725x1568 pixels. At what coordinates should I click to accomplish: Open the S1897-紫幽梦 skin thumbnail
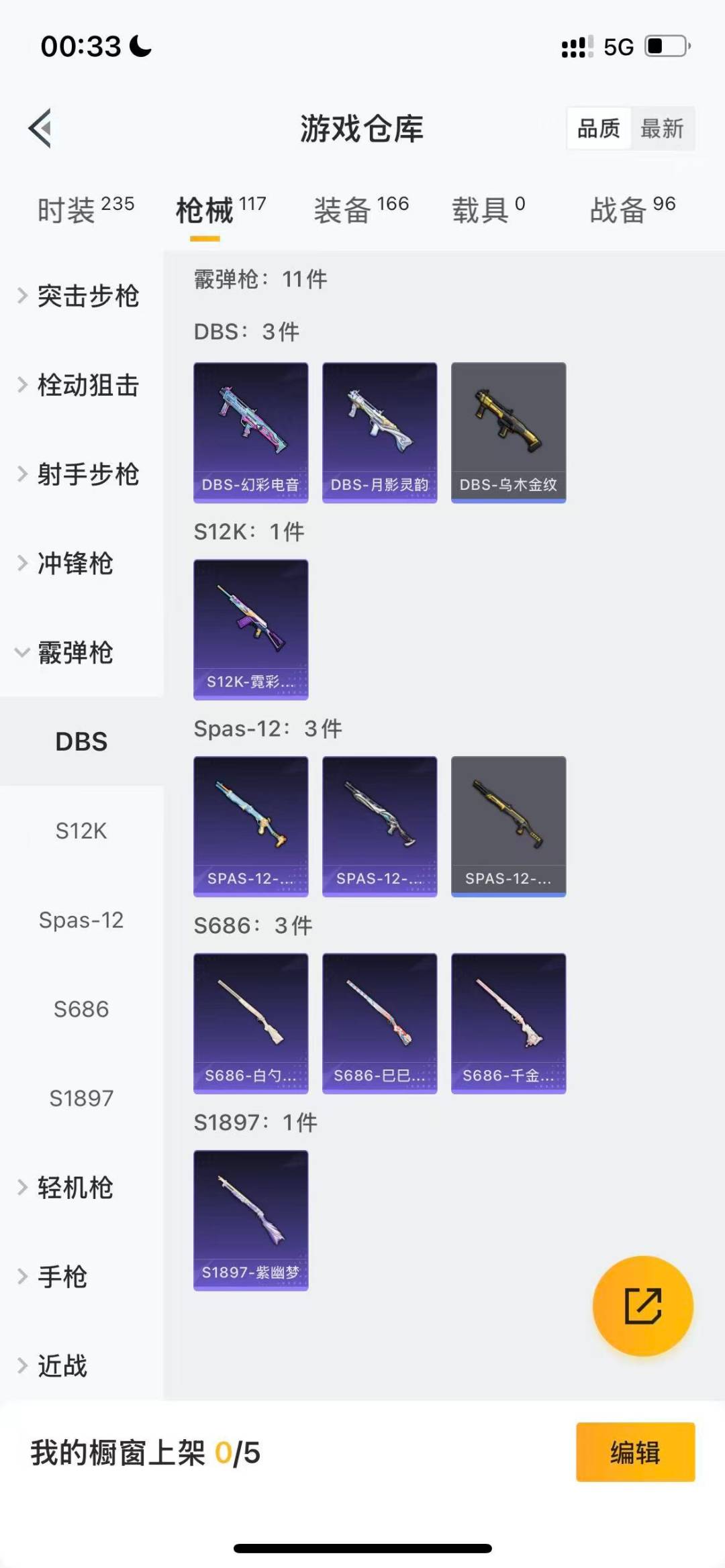[x=250, y=1221]
